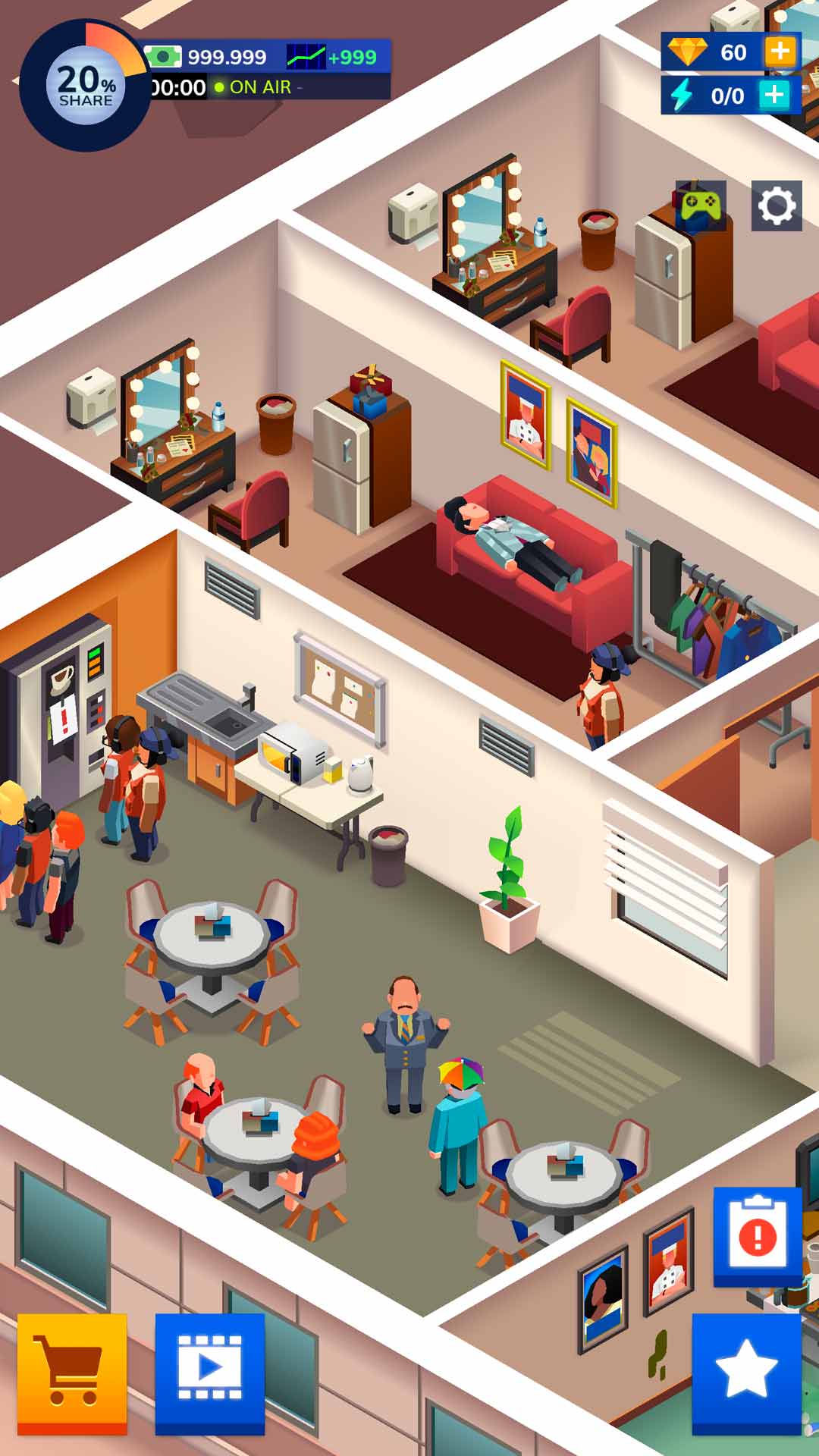This screenshot has height=1456, width=819.
Task: Open the green gamepad icon
Action: tap(700, 206)
